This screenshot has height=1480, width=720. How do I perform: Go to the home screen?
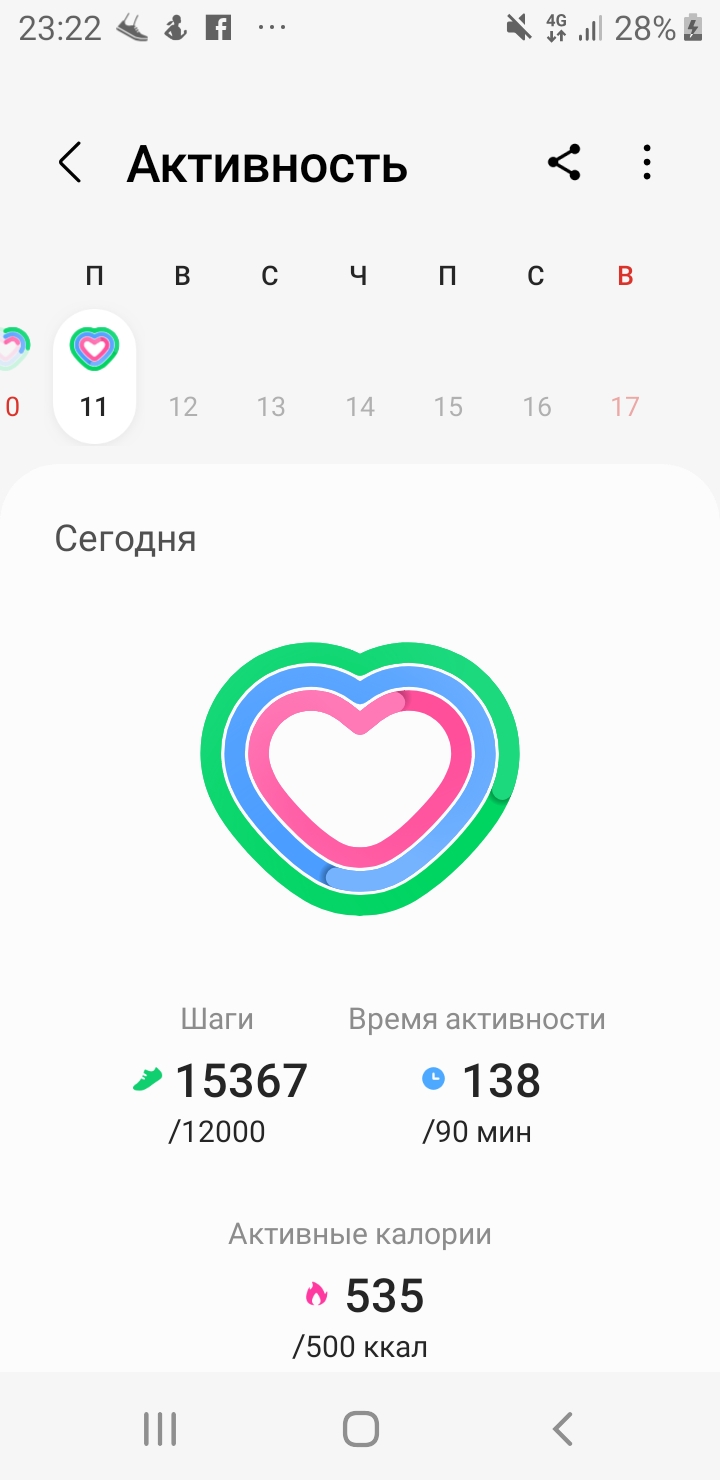360,1429
